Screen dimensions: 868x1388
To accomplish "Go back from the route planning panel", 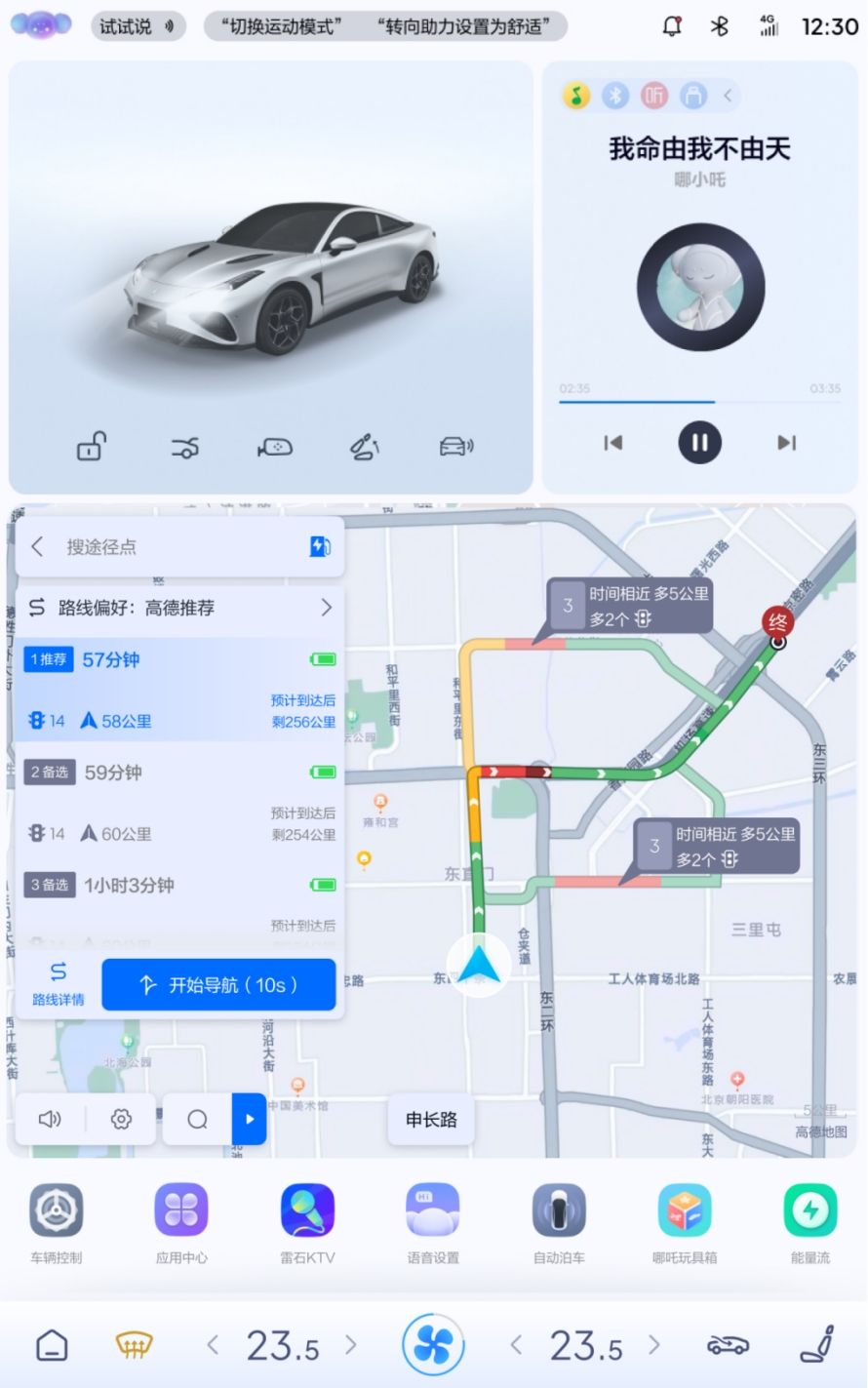I will pyautogui.click(x=37, y=547).
